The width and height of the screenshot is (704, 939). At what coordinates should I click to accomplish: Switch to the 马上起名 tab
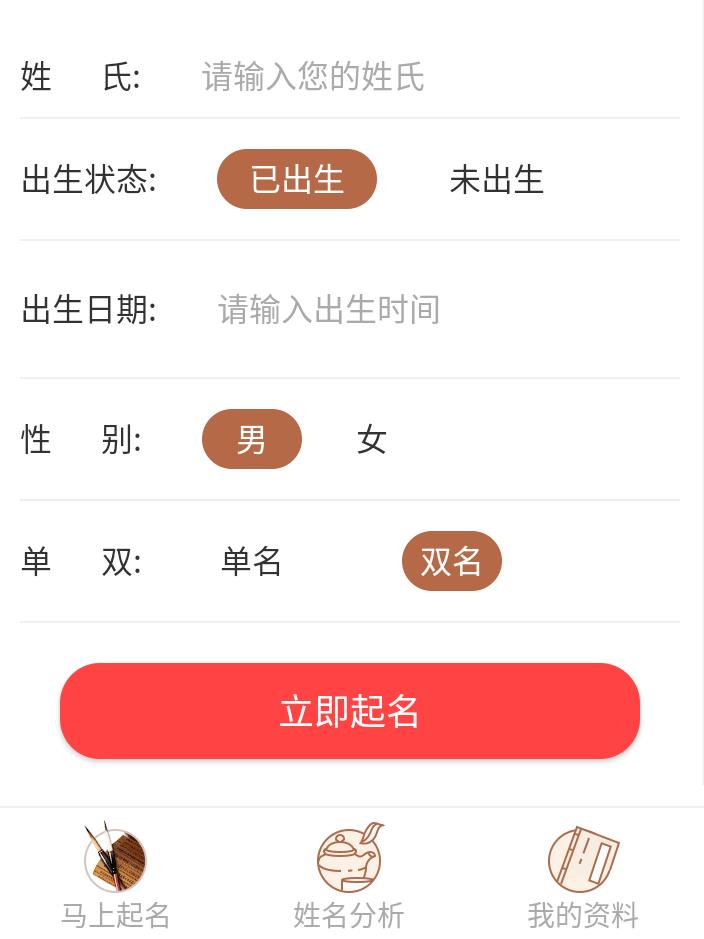coord(116,877)
